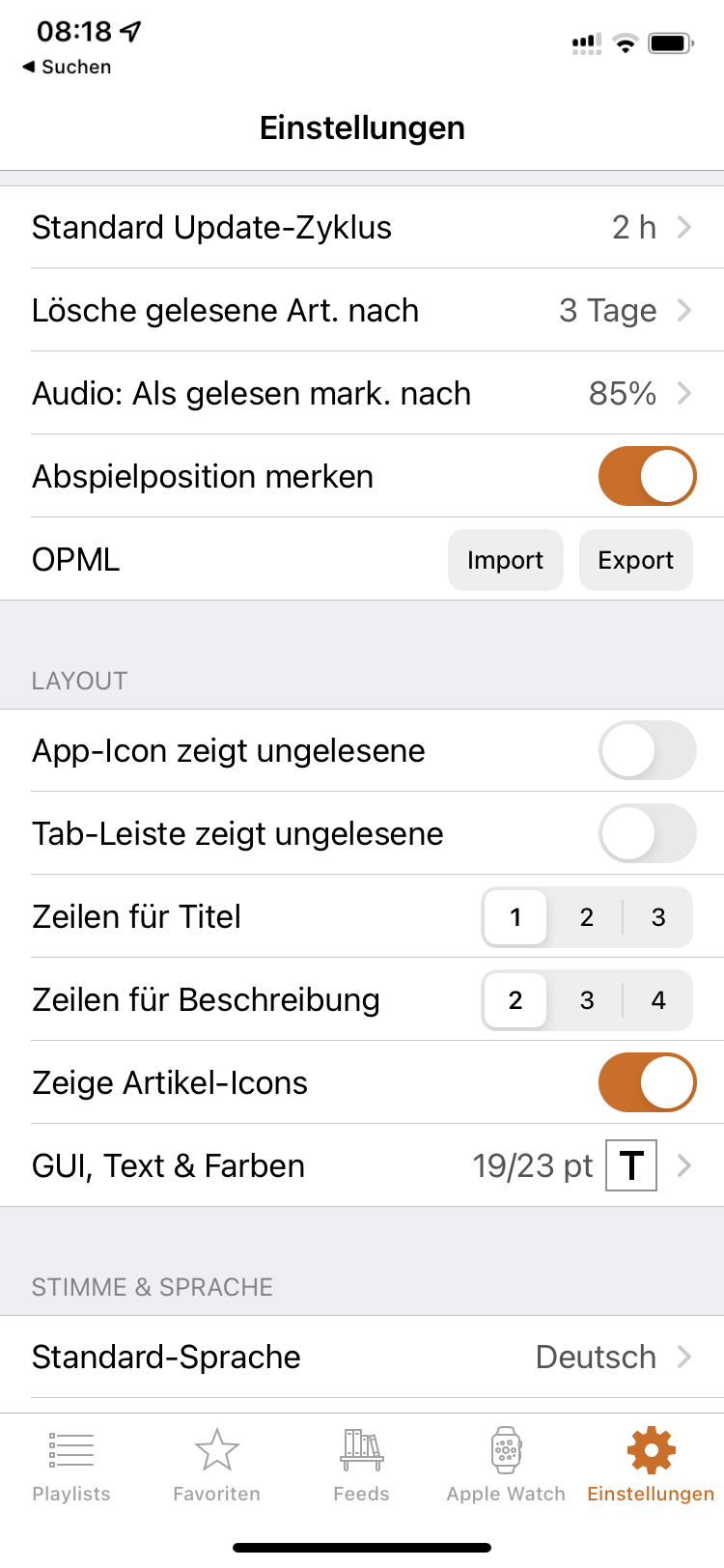Enable App-Icon zeigt ungelesene
The height and width of the screenshot is (1568, 724).
[x=647, y=750]
